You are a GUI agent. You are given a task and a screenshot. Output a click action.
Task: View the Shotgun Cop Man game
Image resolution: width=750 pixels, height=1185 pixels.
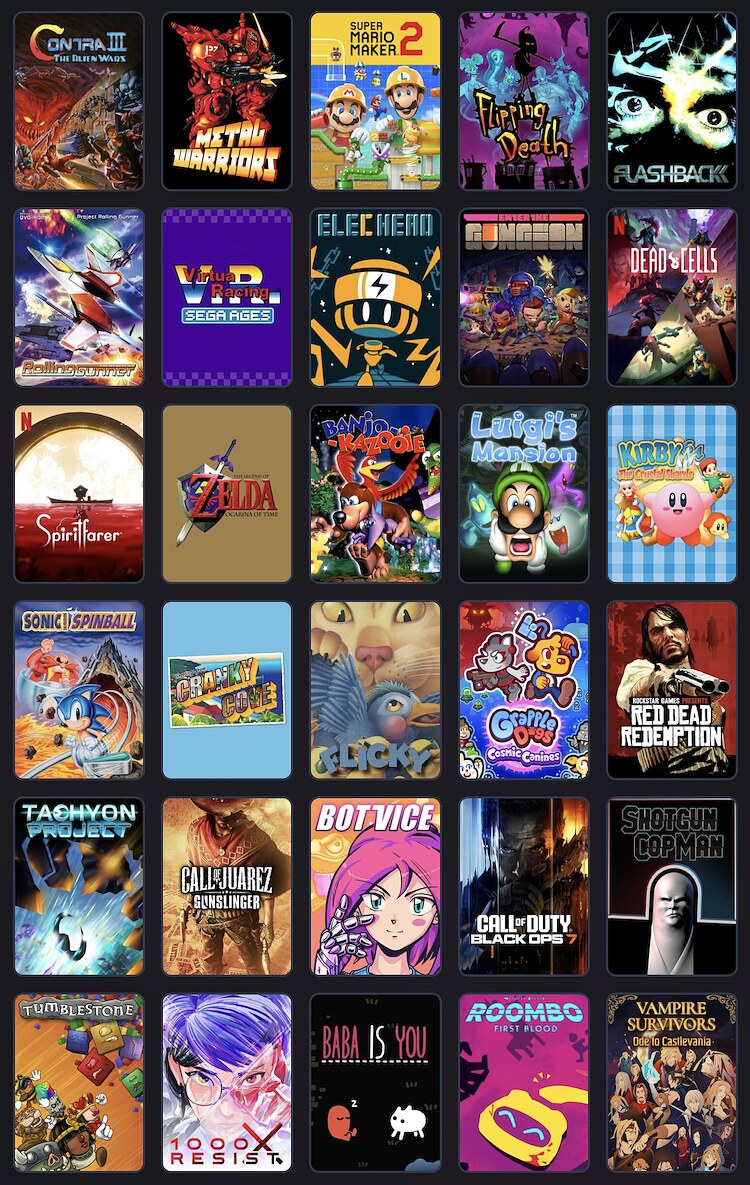point(671,886)
